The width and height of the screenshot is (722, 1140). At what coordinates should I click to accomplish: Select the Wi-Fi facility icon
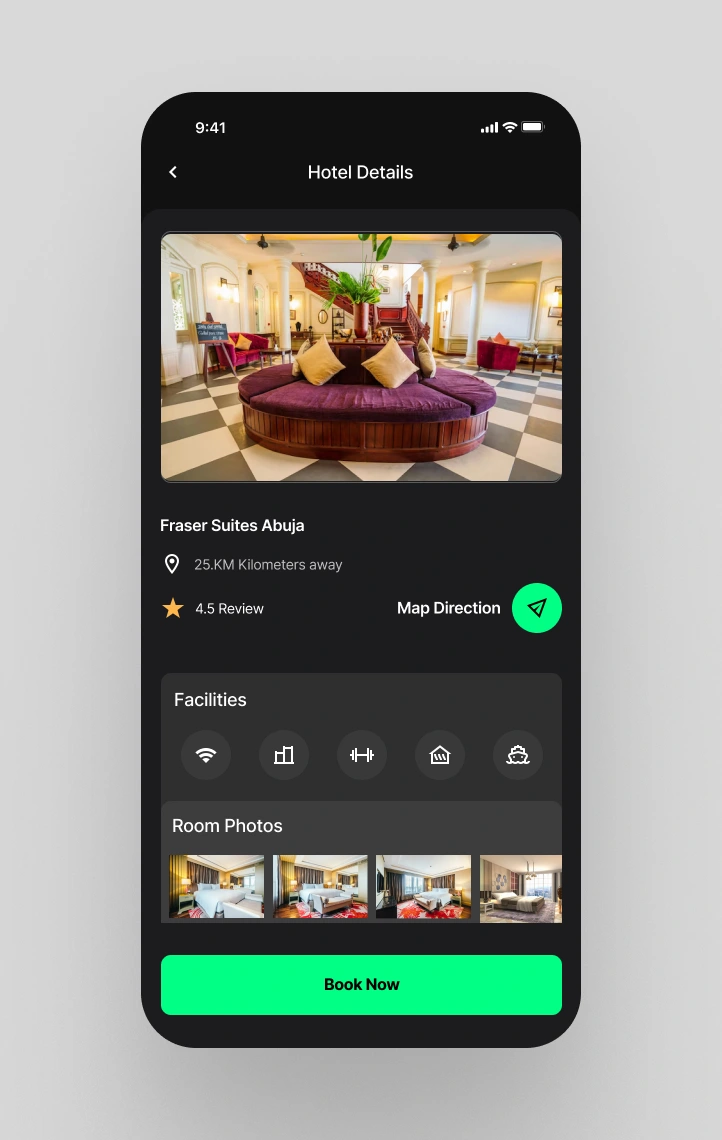tap(206, 755)
